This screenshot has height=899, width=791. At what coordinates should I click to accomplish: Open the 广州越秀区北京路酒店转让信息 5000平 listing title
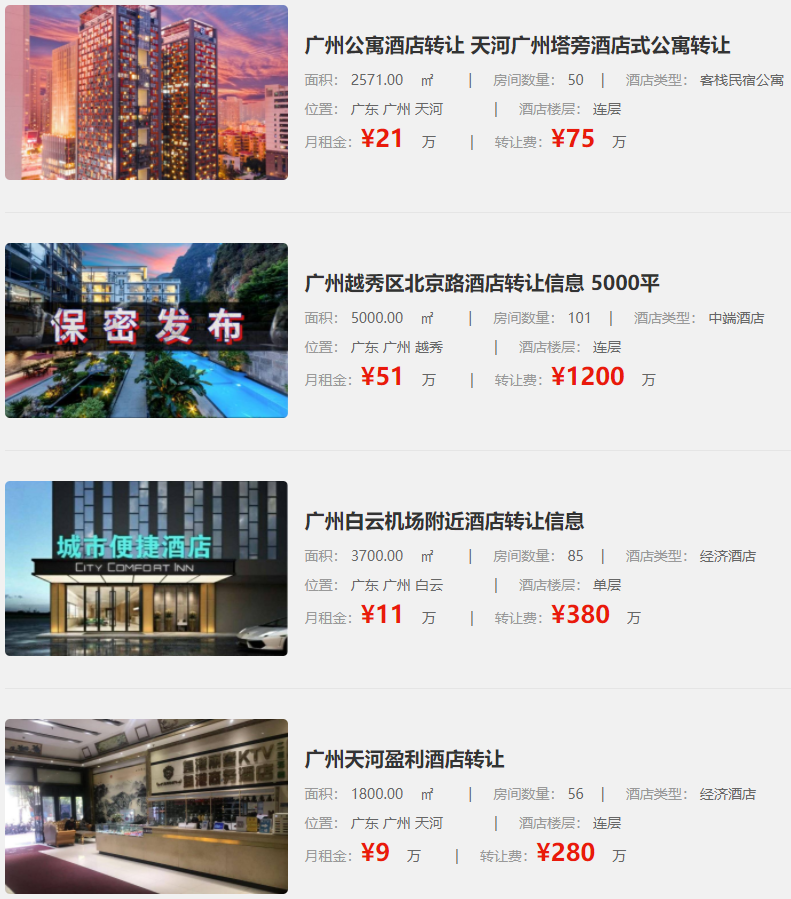482,283
